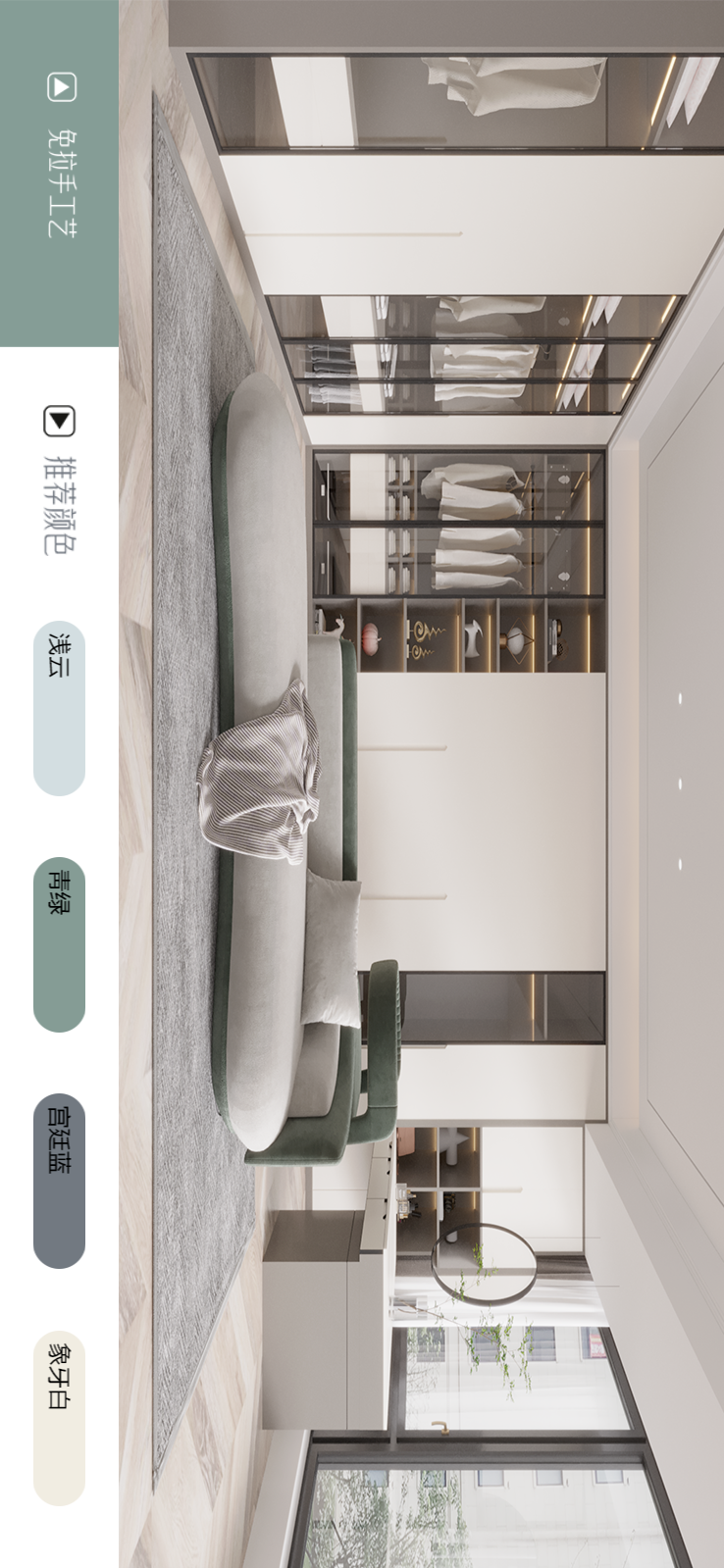Open the 免拉手工艺 section
Image resolution: width=724 pixels, height=1568 pixels.
click(x=60, y=162)
